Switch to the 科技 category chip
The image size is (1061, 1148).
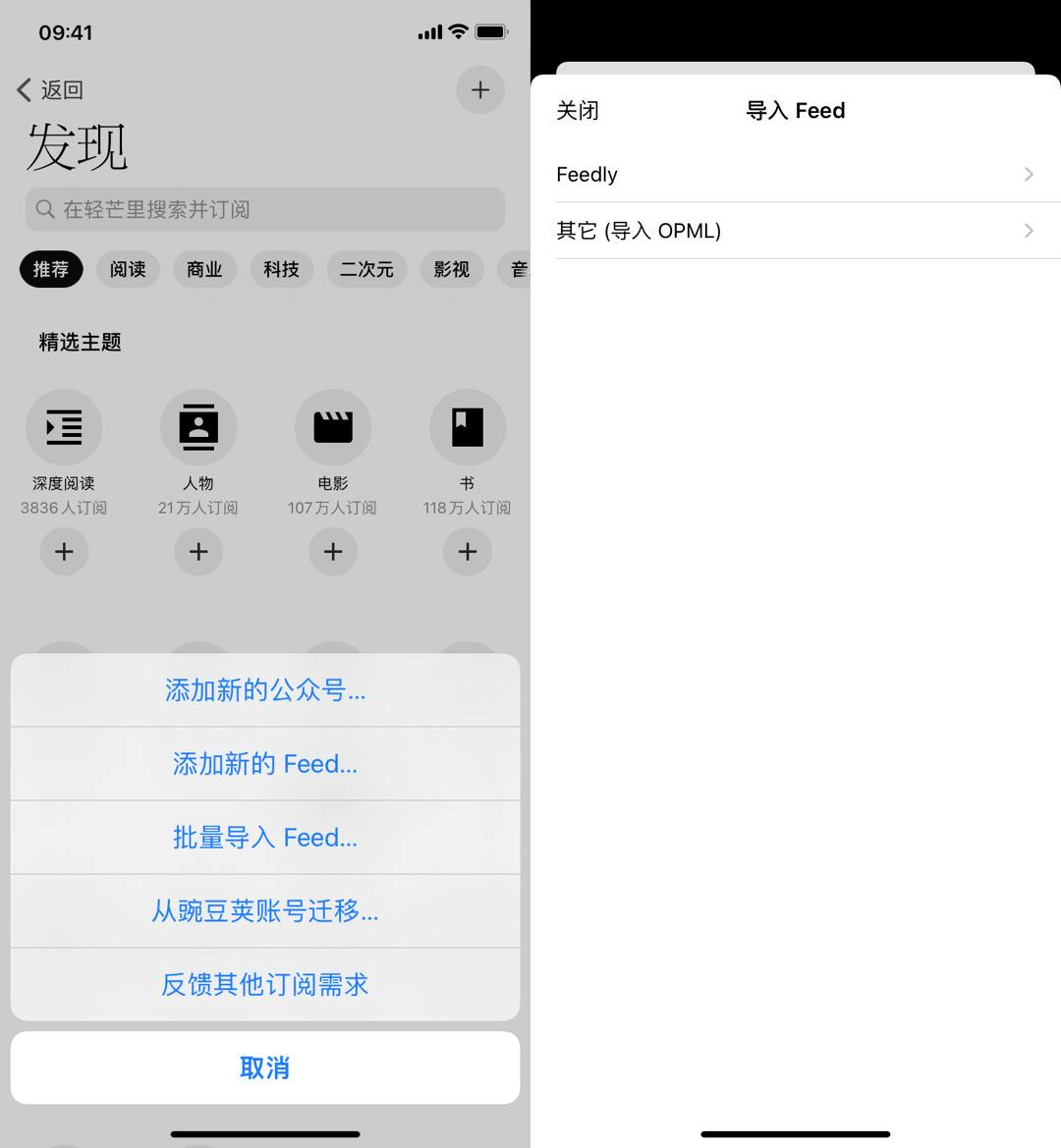[281, 269]
